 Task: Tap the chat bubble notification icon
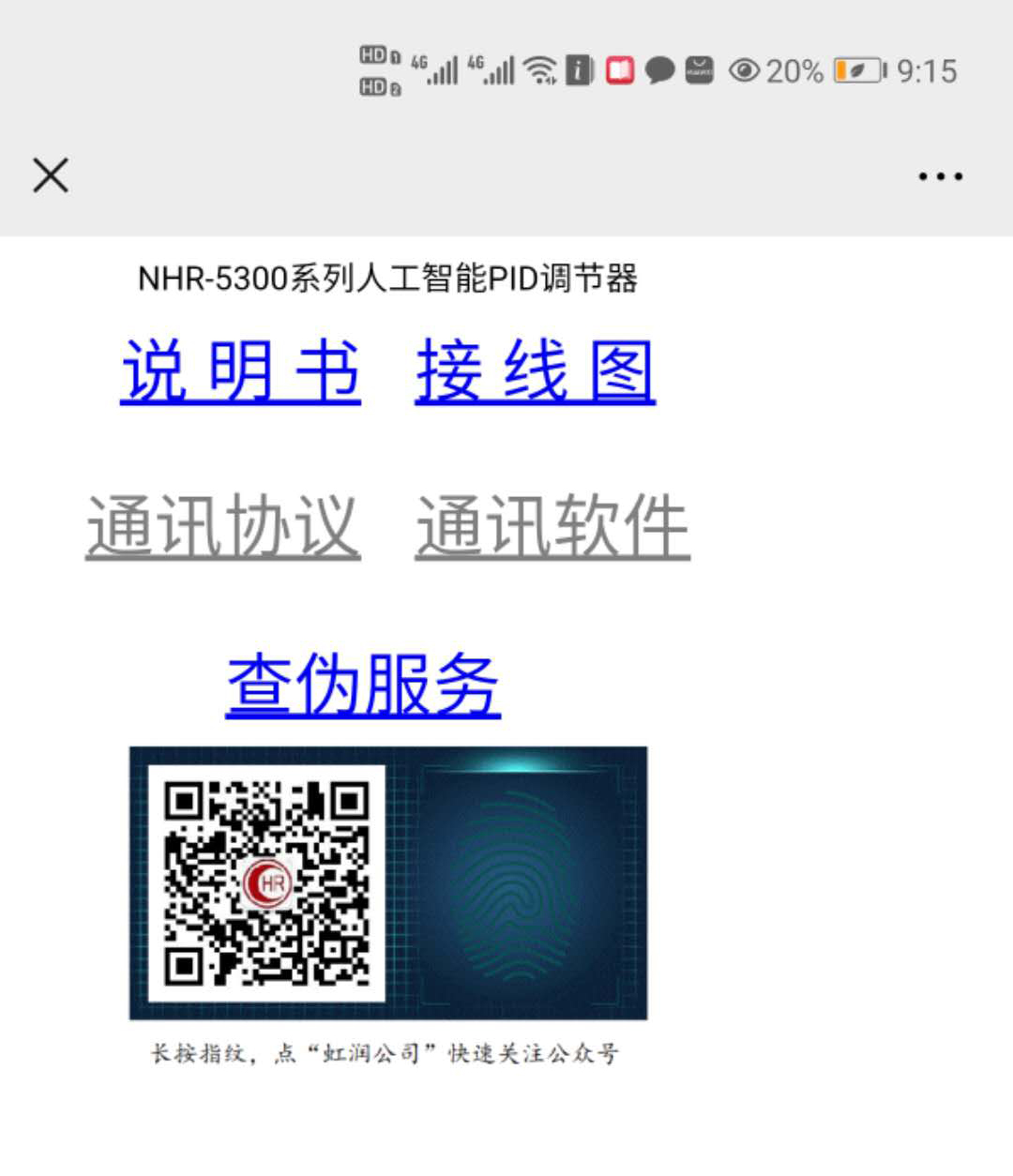pyautogui.click(x=661, y=70)
